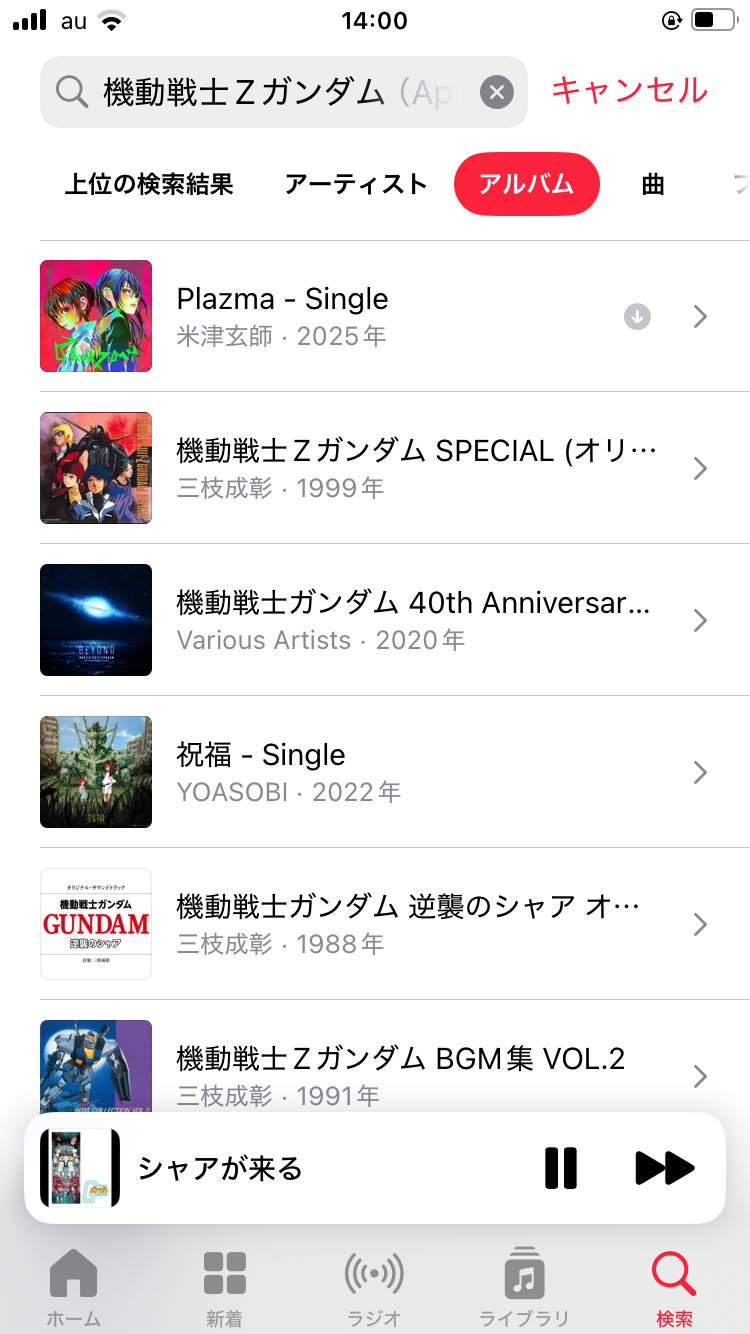Open 機動戦士Ζガンダム SPECIAL album

click(415, 468)
